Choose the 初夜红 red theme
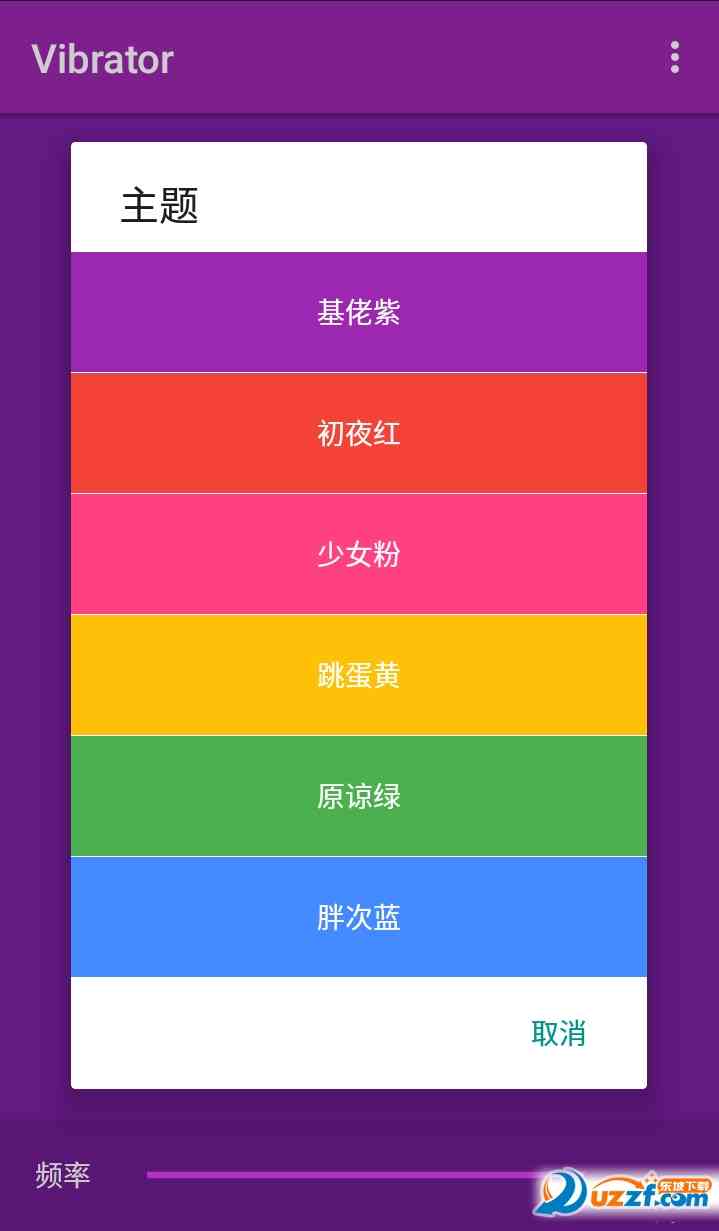Screen dimensions: 719x1231 (x=359, y=434)
